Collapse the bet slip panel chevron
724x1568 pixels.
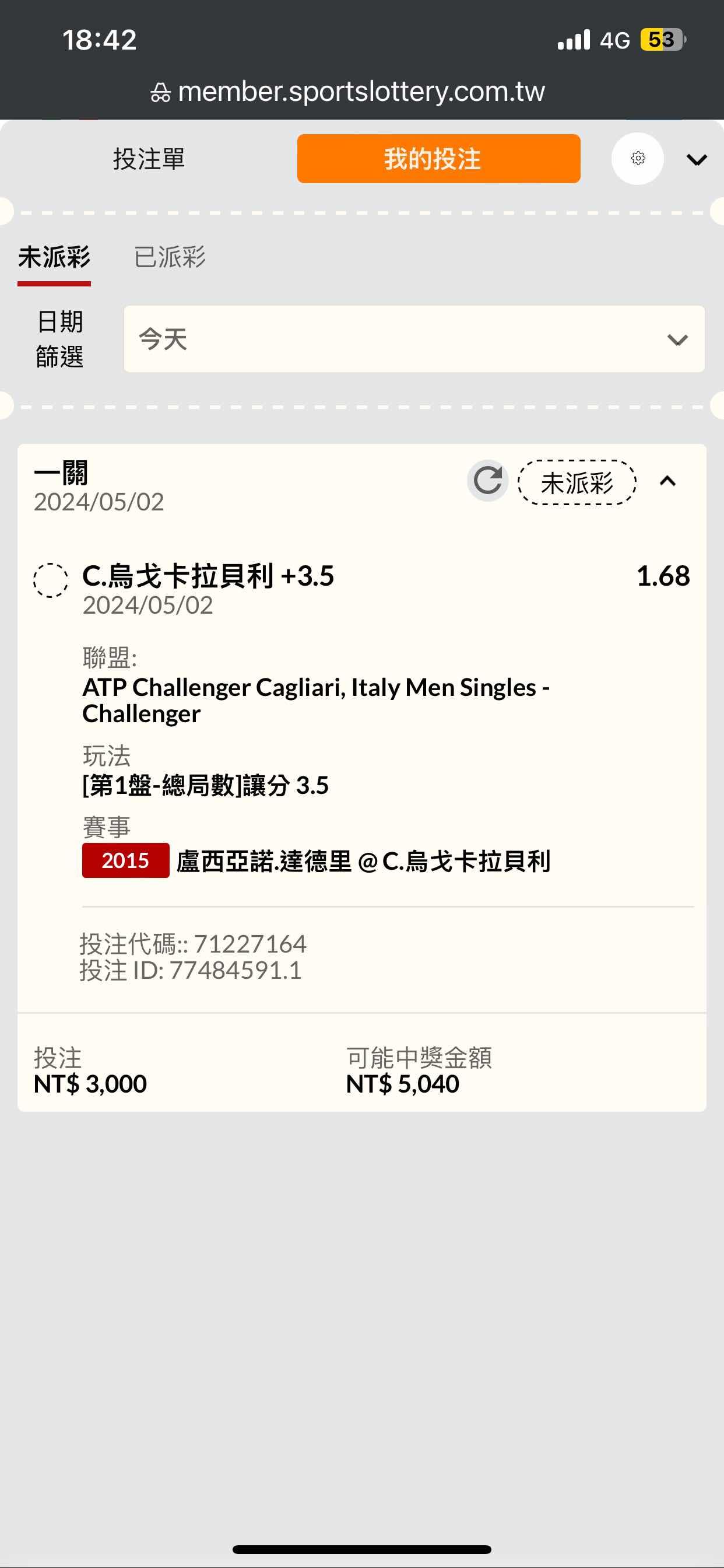pyautogui.click(x=696, y=160)
